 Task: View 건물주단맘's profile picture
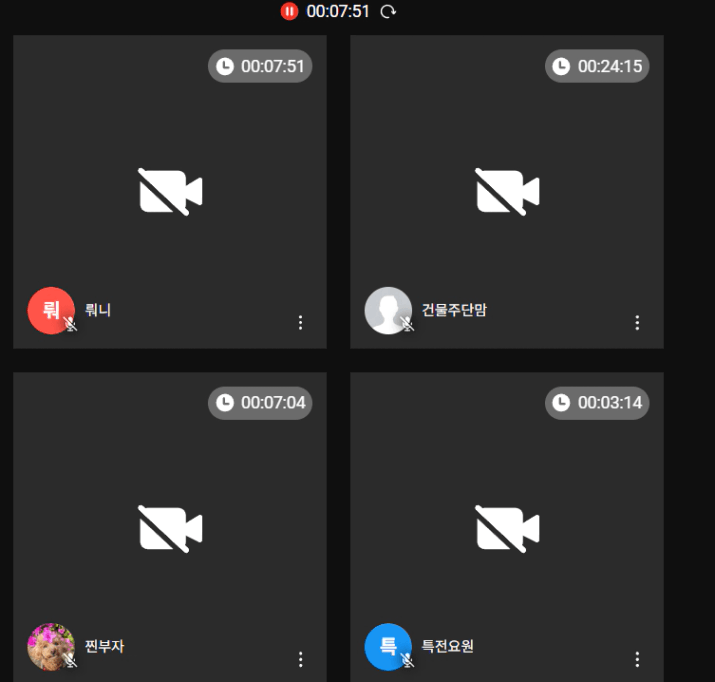point(387,310)
